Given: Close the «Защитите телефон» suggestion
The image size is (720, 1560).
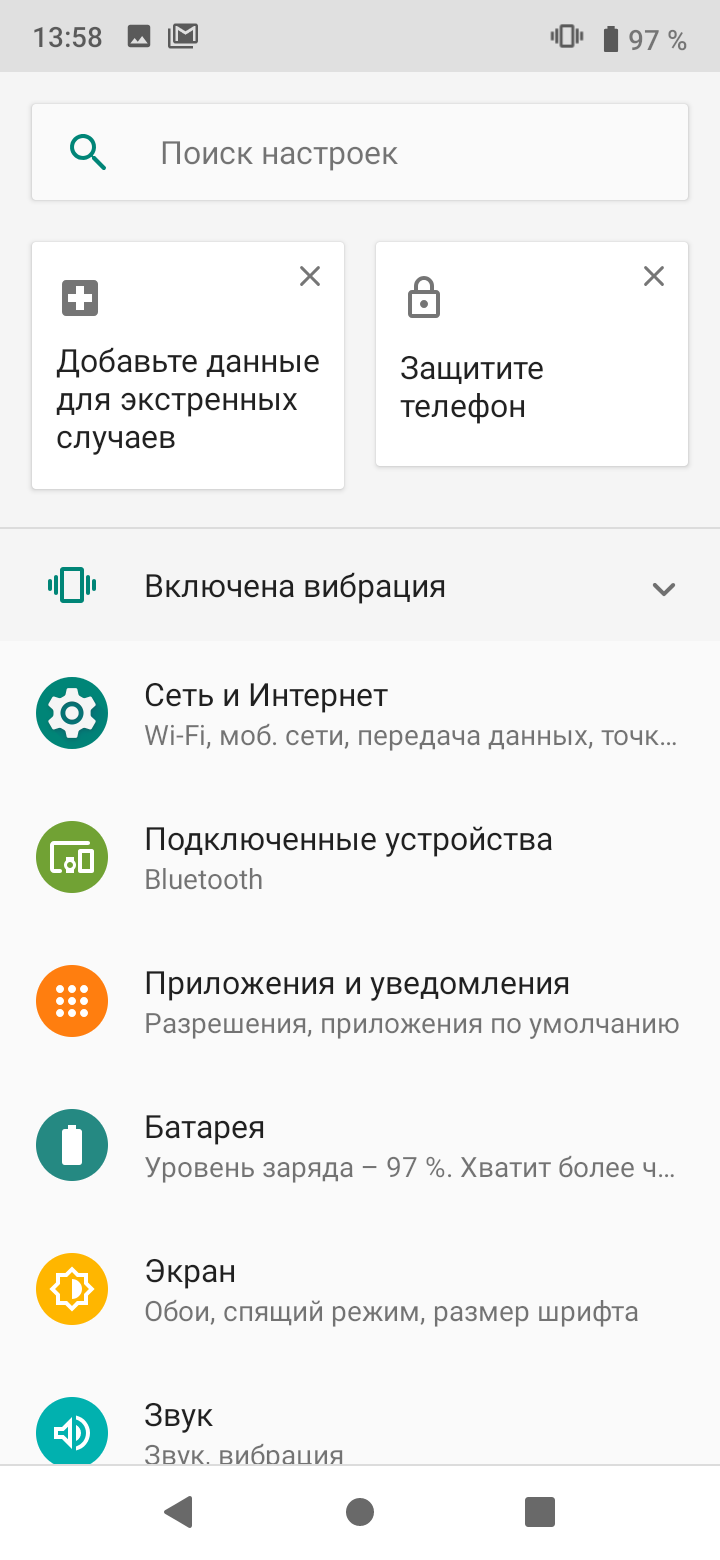Looking at the screenshot, I should [x=654, y=276].
